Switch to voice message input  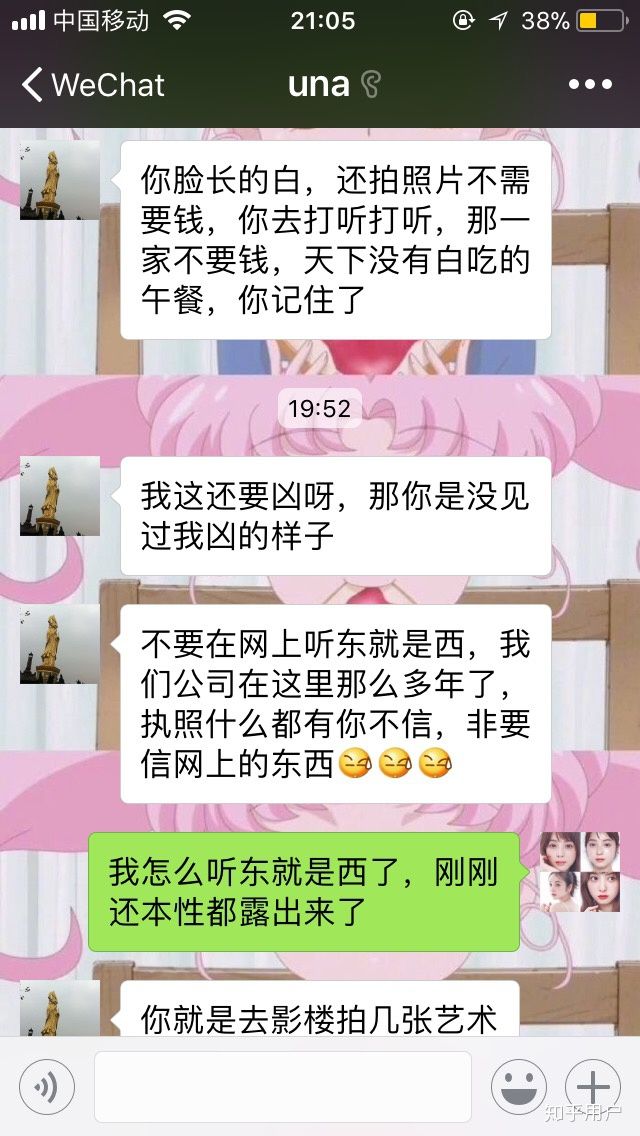coord(46,1086)
